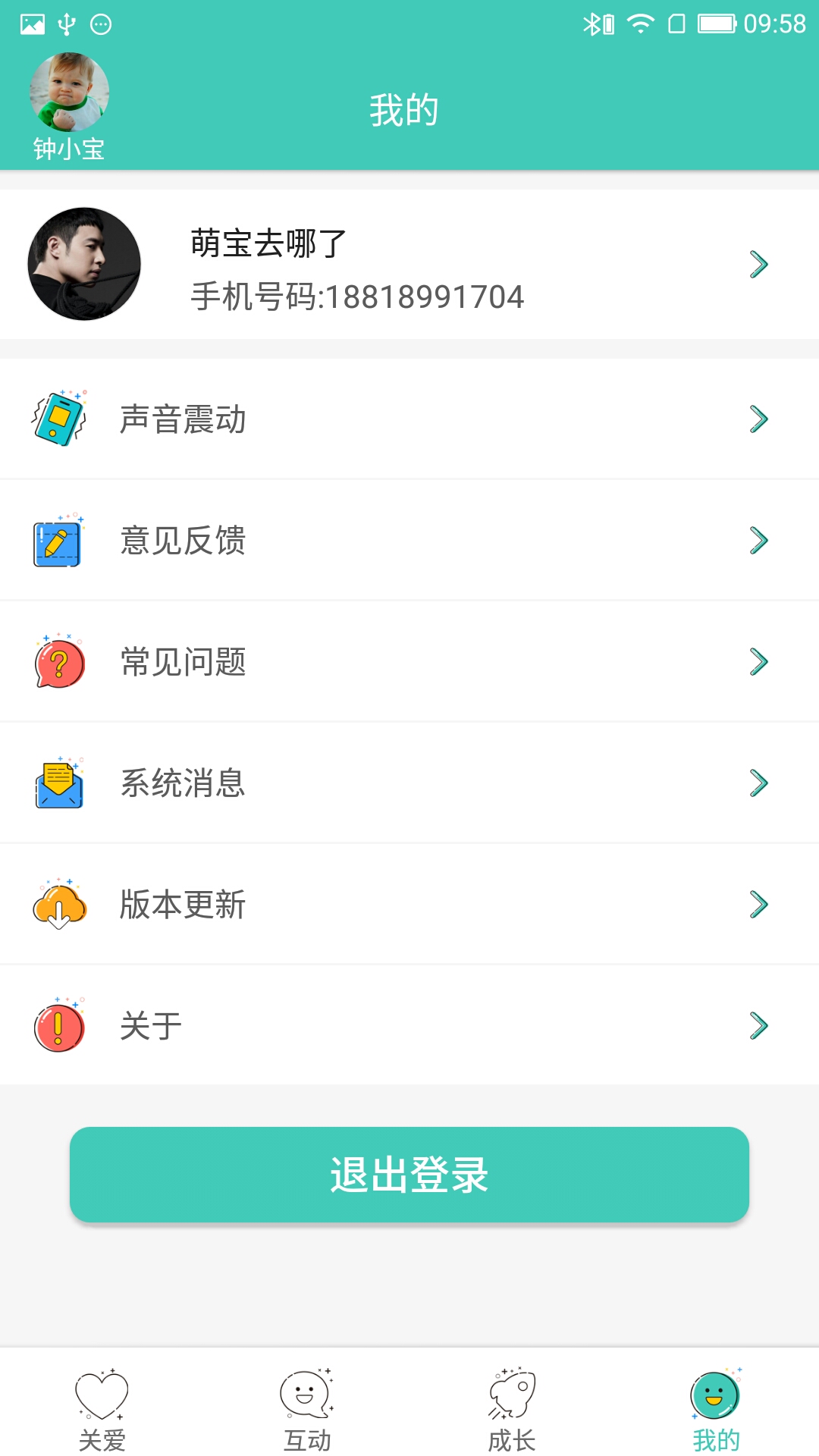Open 系统消息 messages
Screen dimensions: 819x1456
click(409, 783)
